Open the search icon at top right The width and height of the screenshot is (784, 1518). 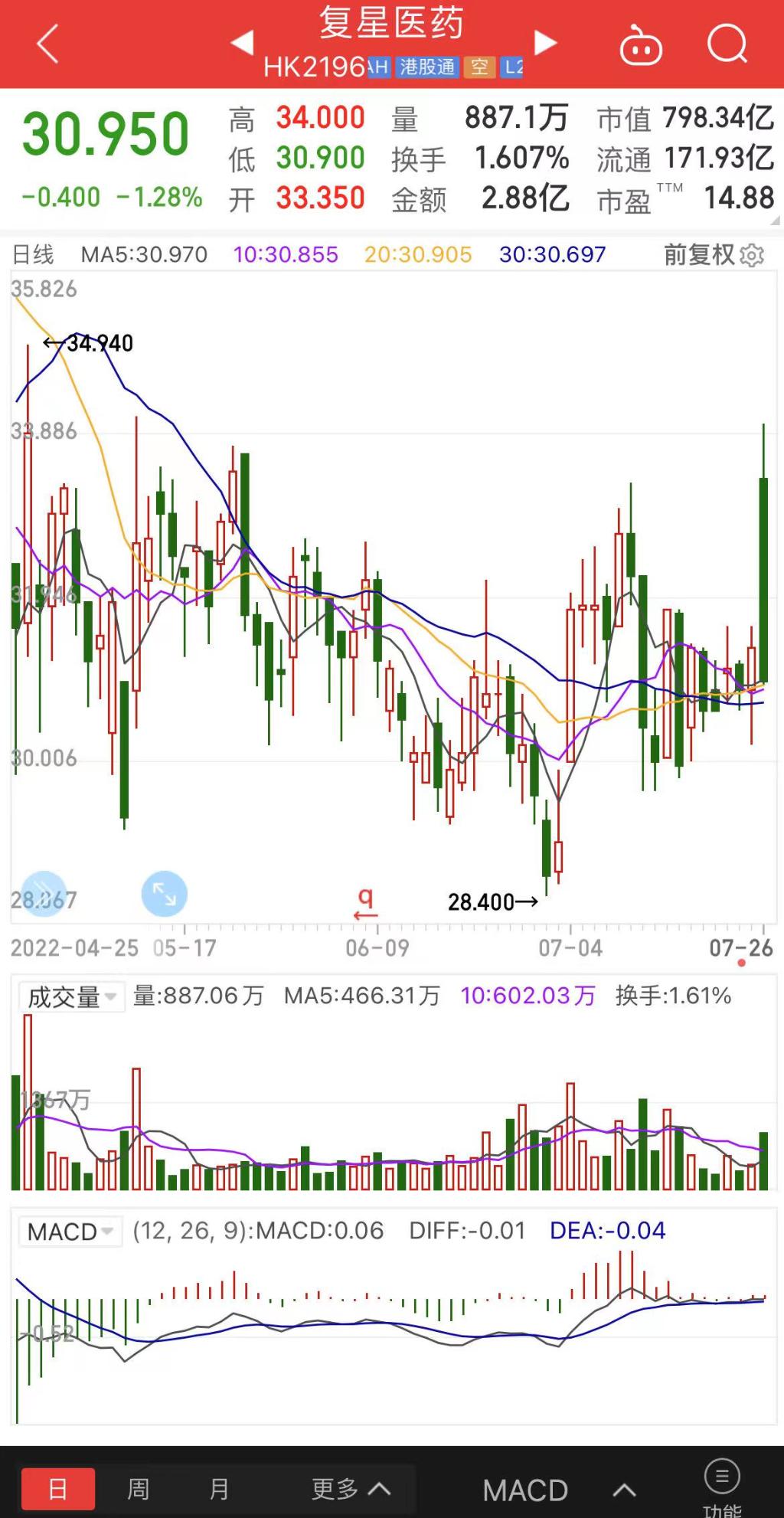(727, 46)
